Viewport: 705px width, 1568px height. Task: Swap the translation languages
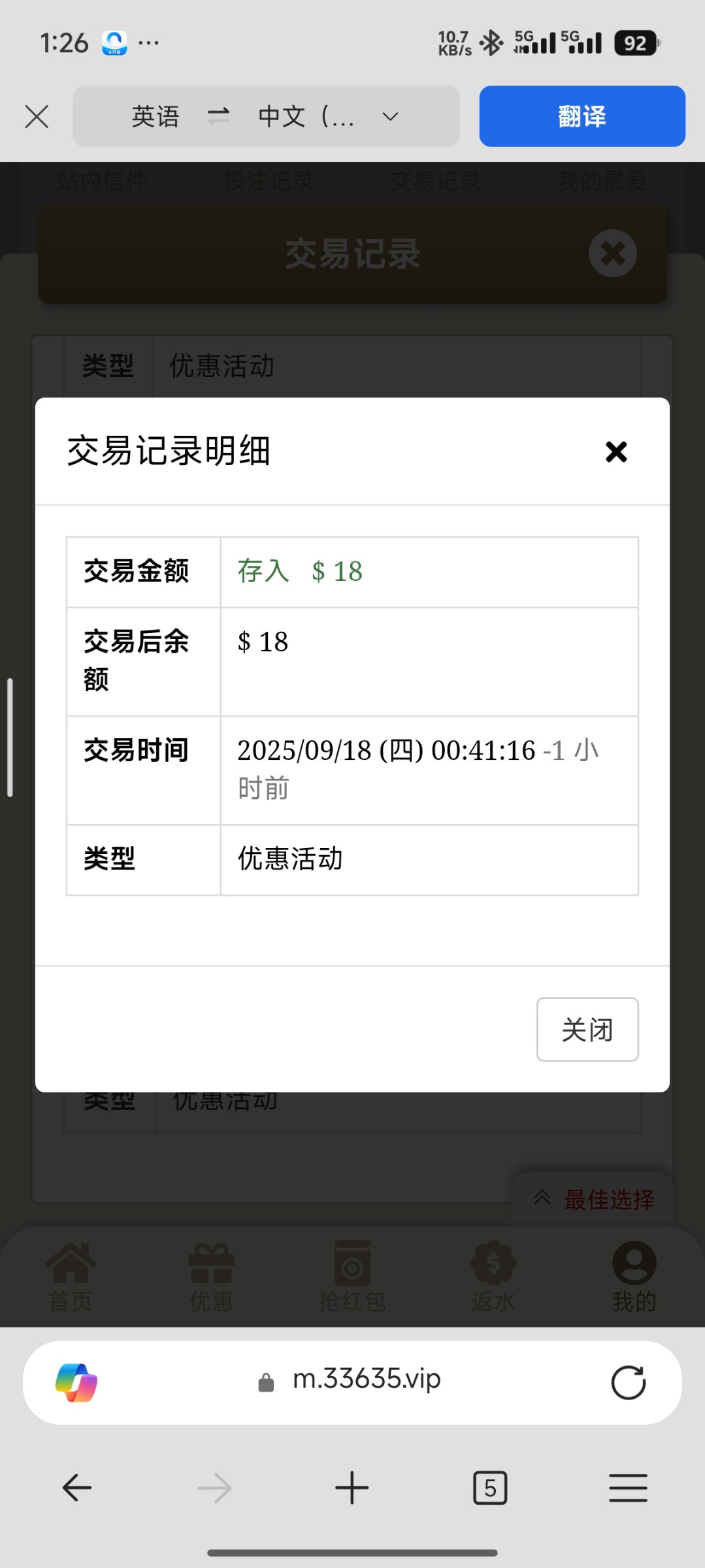pyautogui.click(x=218, y=116)
